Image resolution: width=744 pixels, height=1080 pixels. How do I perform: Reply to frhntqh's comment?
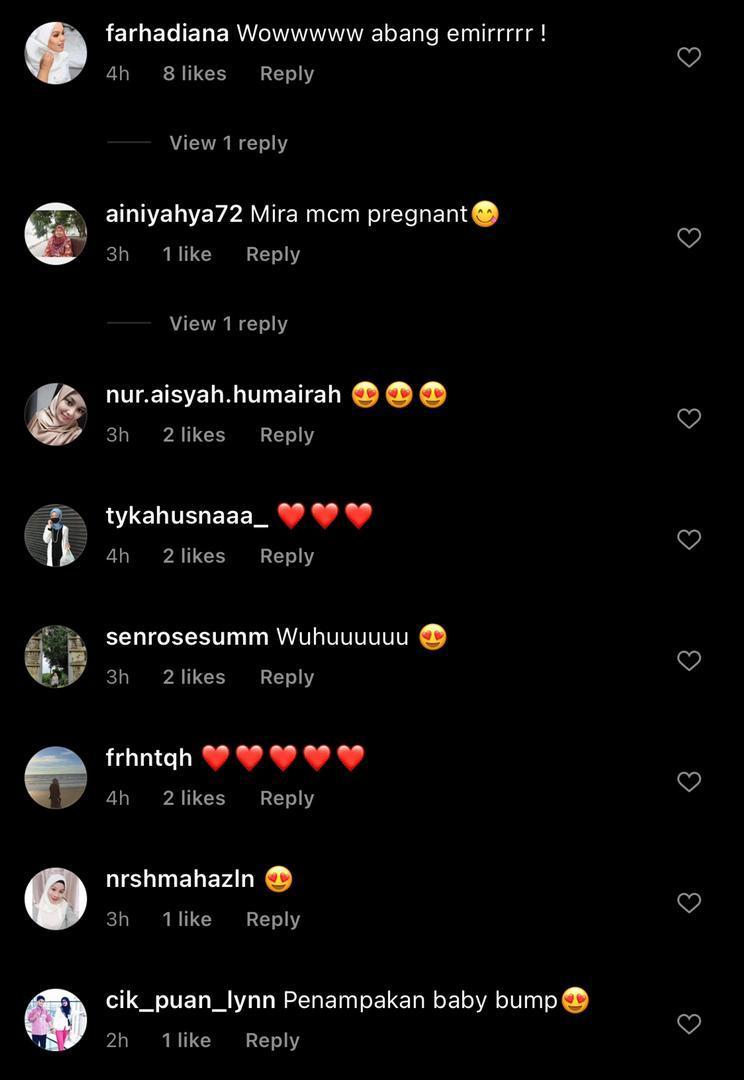[287, 798]
